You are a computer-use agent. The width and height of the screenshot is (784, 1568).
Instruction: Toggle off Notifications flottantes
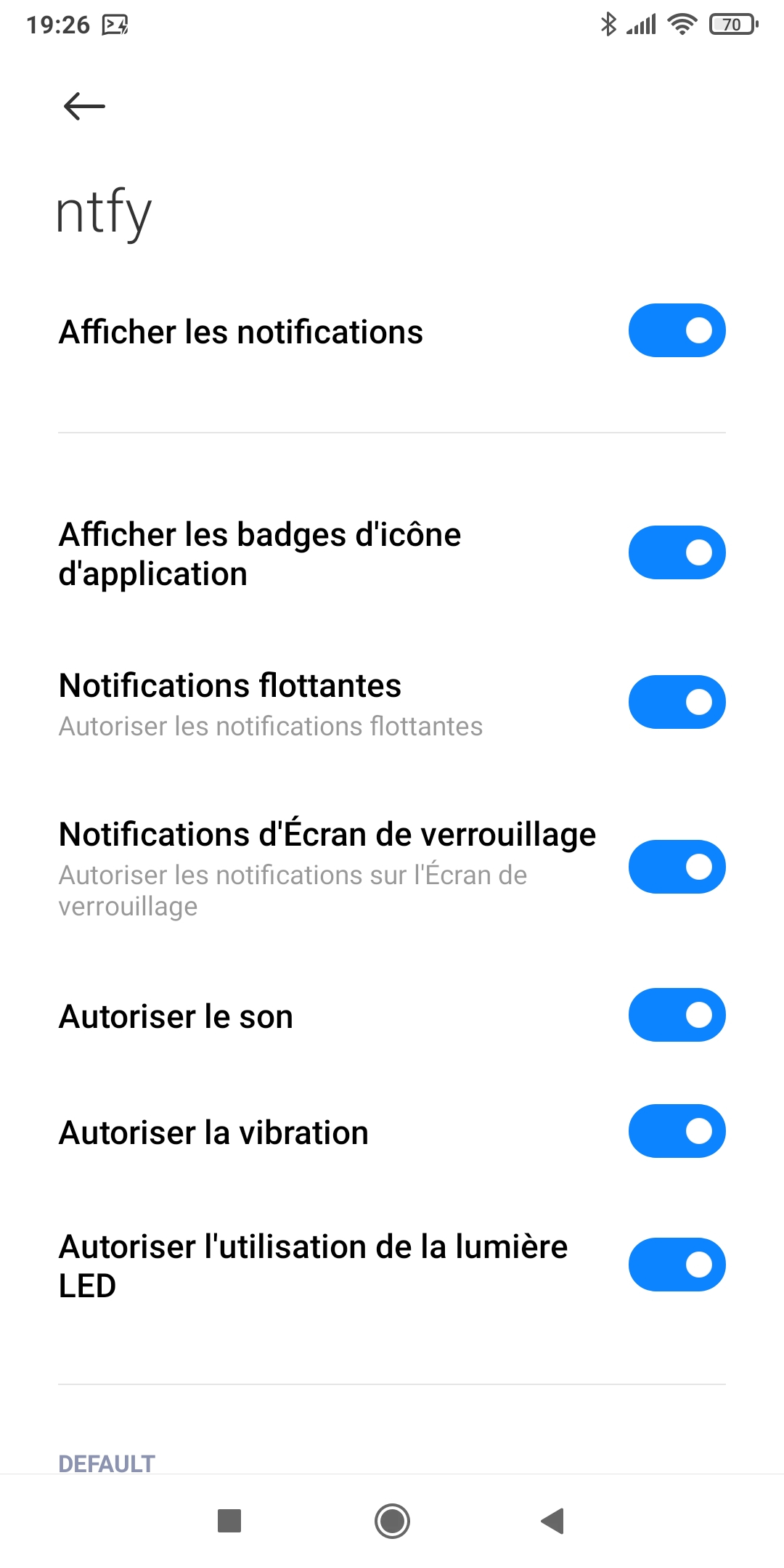(677, 701)
